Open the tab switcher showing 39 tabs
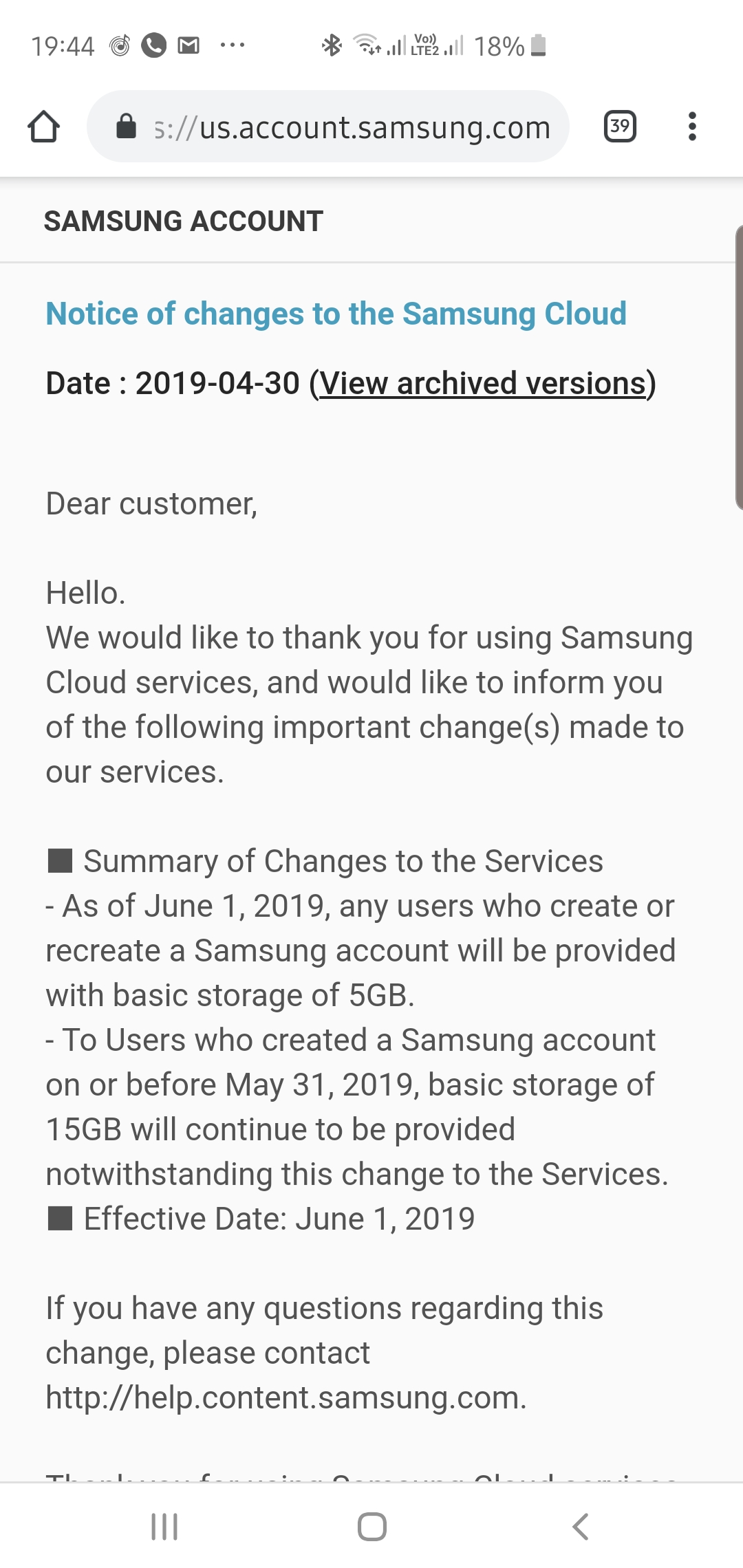Screen dimensions: 743x1568 pyautogui.click(x=620, y=127)
